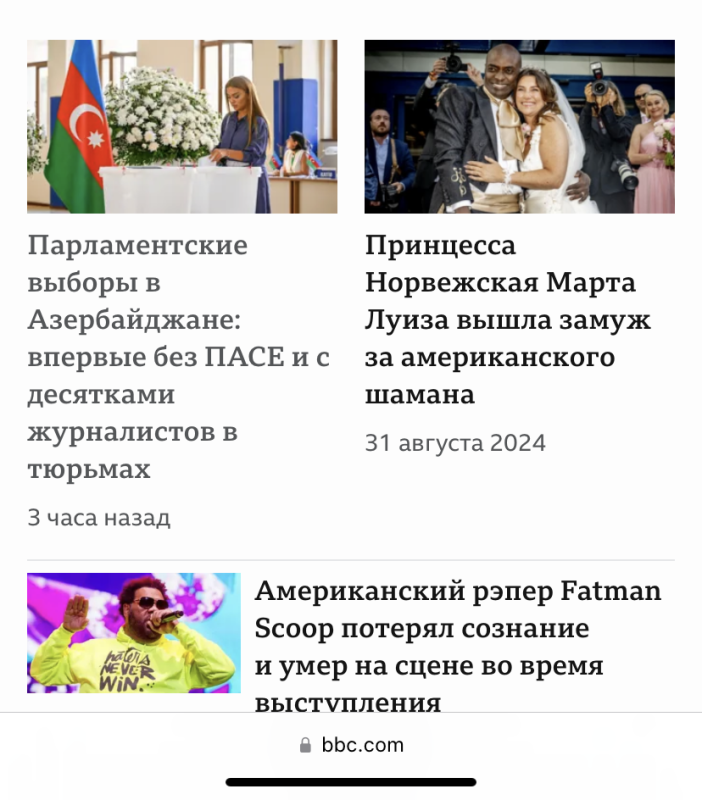Tap the bbc.com address bar
702x800 pixels.
351,745
